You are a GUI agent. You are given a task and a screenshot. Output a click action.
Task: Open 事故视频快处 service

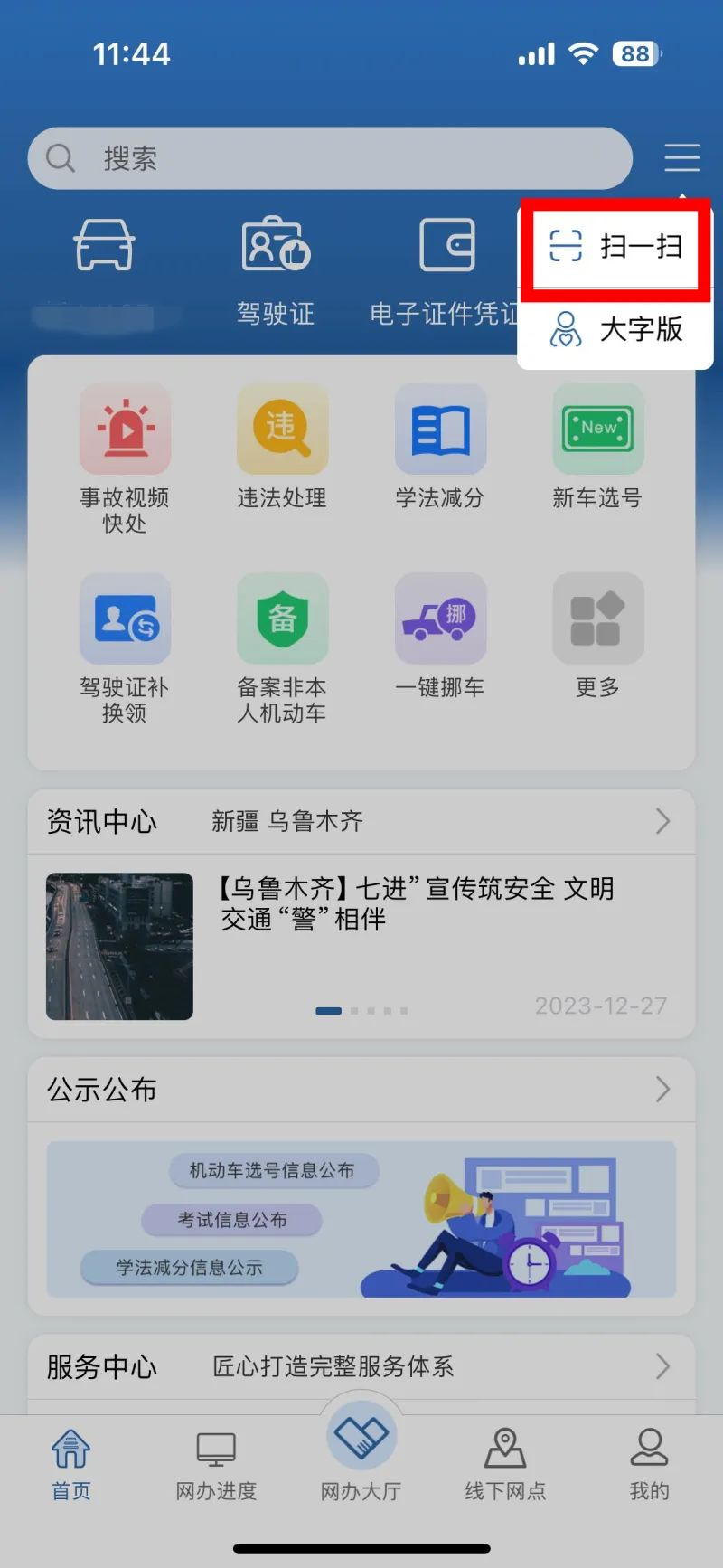125,458
